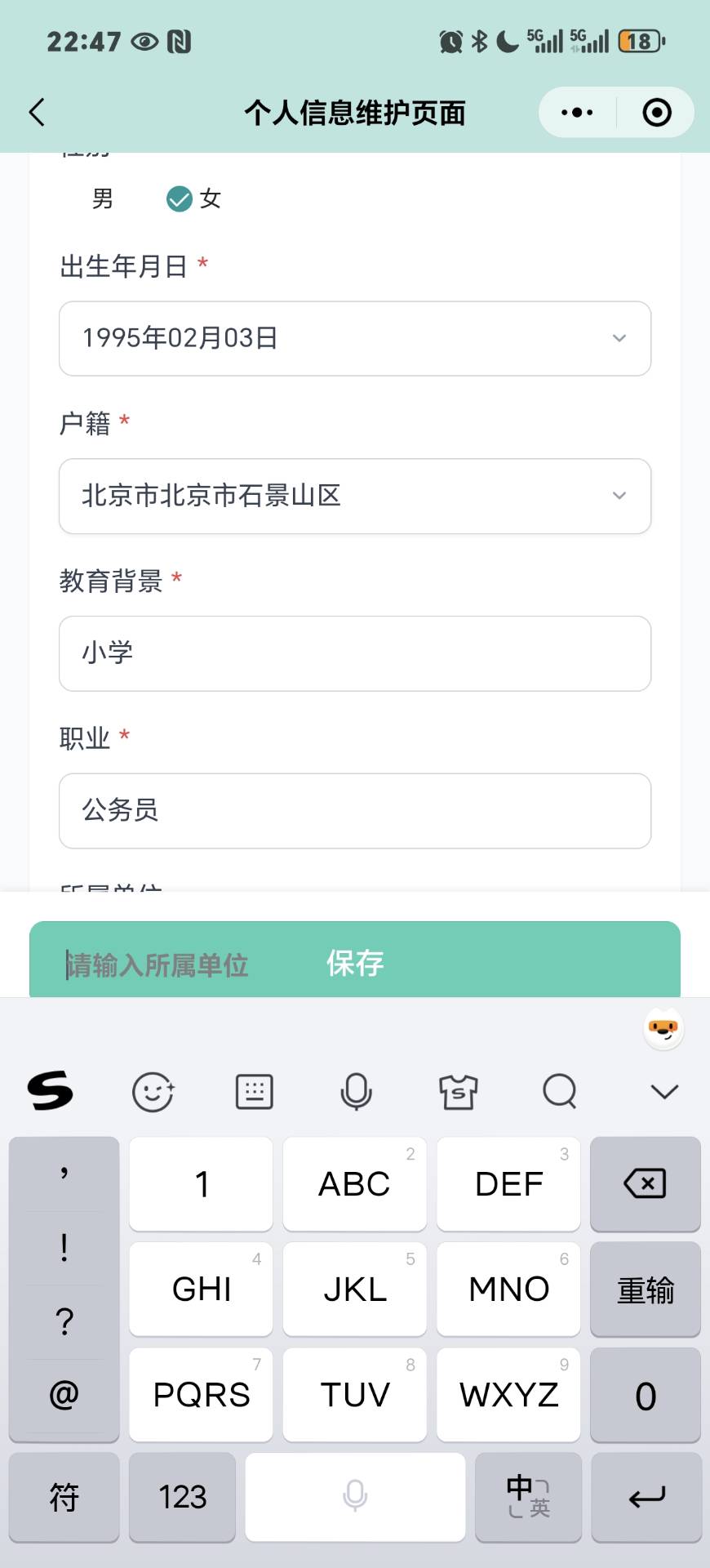Open the keyboard search icon
Viewport: 710px width, 1568px height.
pyautogui.click(x=560, y=1091)
